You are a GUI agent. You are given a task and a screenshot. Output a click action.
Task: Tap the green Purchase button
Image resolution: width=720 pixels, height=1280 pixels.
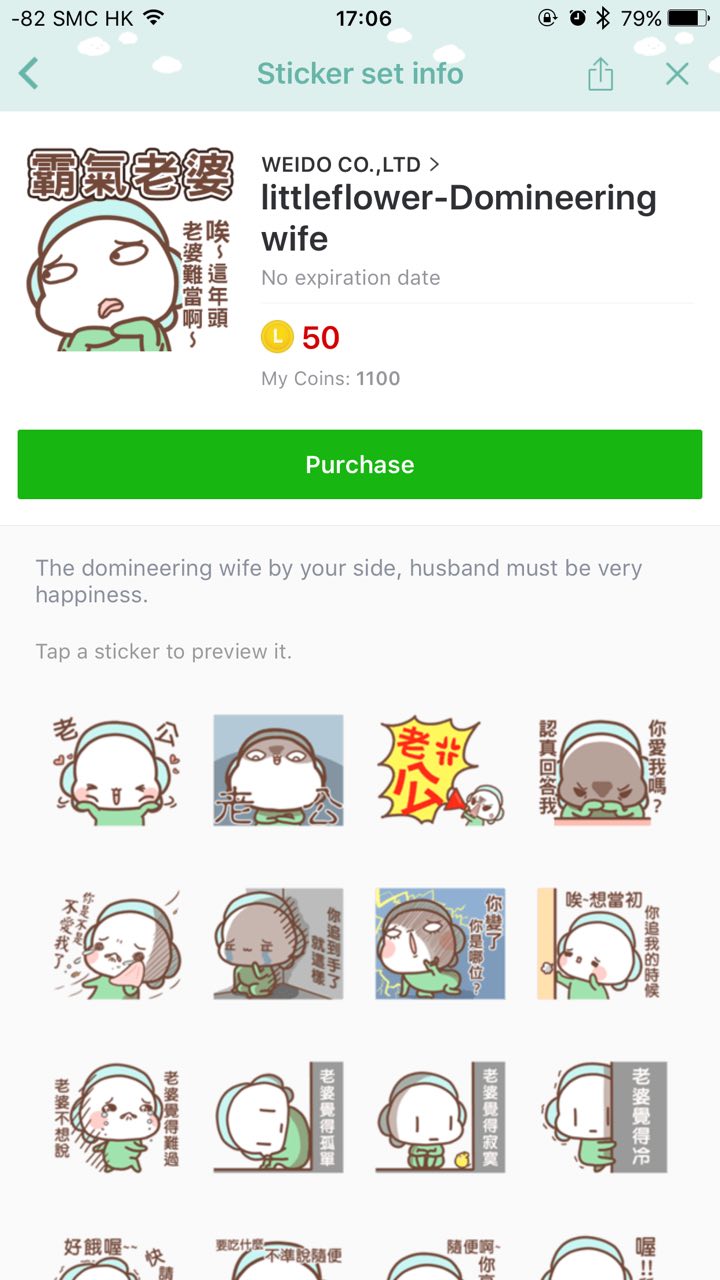360,464
